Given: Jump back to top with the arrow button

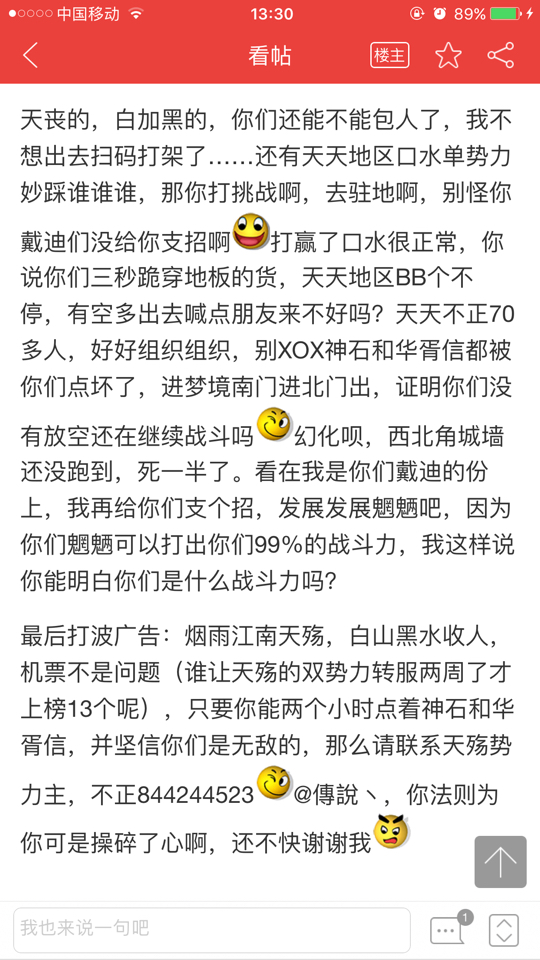Looking at the screenshot, I should (x=500, y=861).
